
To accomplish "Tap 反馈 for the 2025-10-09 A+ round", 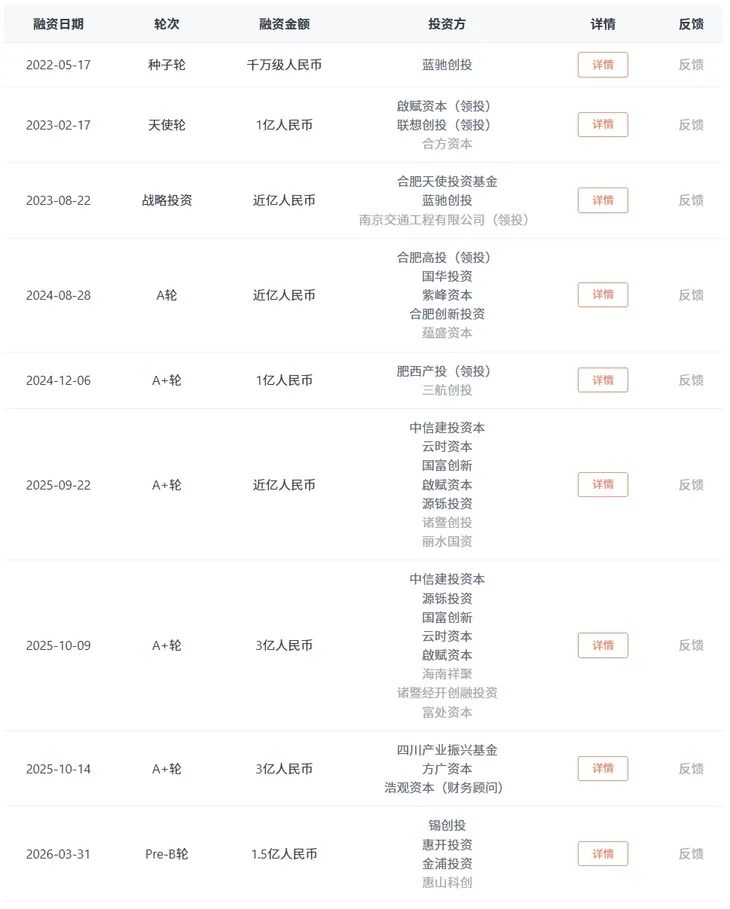I will [x=691, y=645].
